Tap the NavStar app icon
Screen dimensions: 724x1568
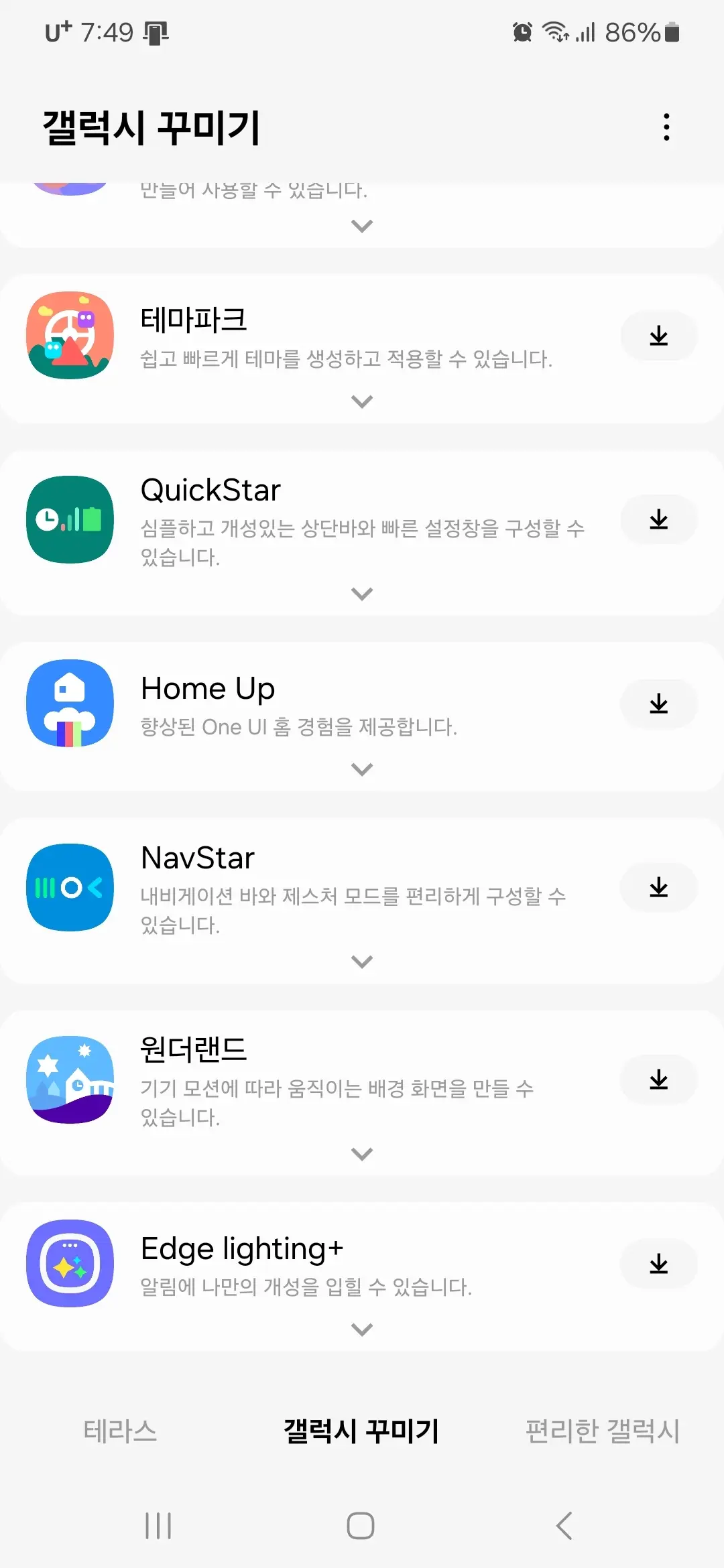[x=69, y=888]
